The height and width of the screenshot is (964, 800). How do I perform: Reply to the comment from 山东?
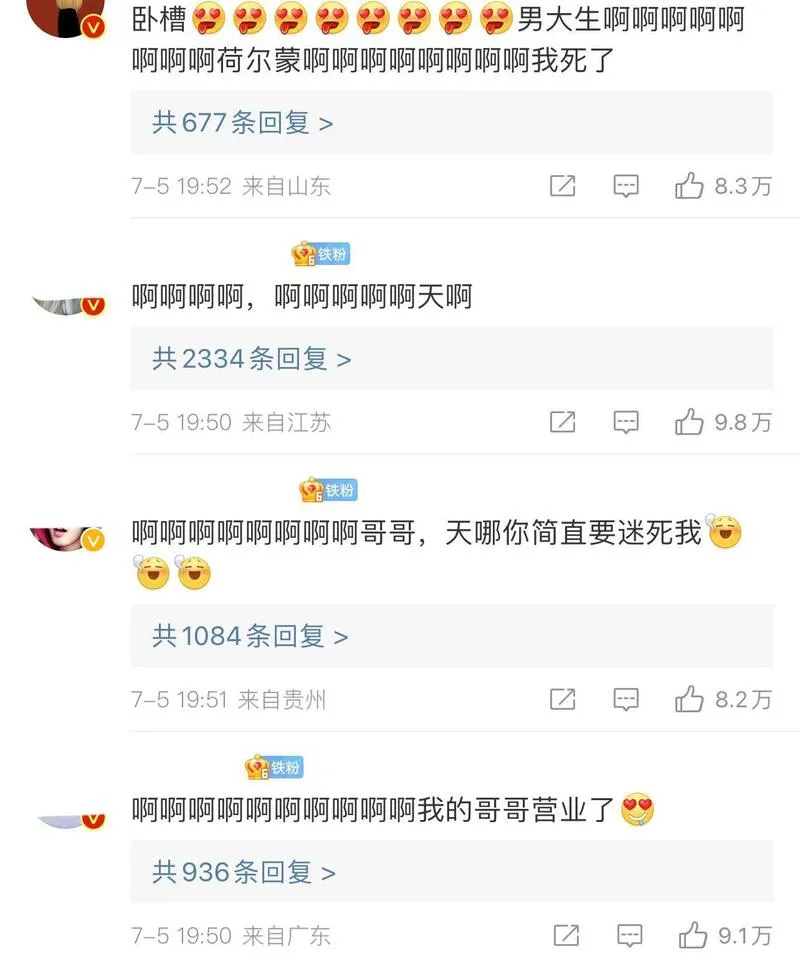[x=626, y=186]
